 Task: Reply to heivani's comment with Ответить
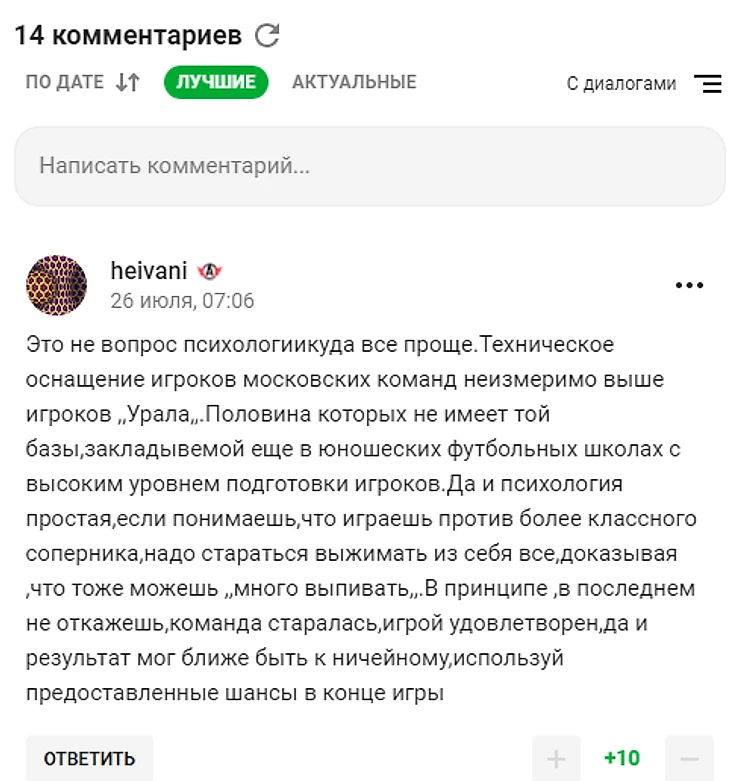coord(89,758)
